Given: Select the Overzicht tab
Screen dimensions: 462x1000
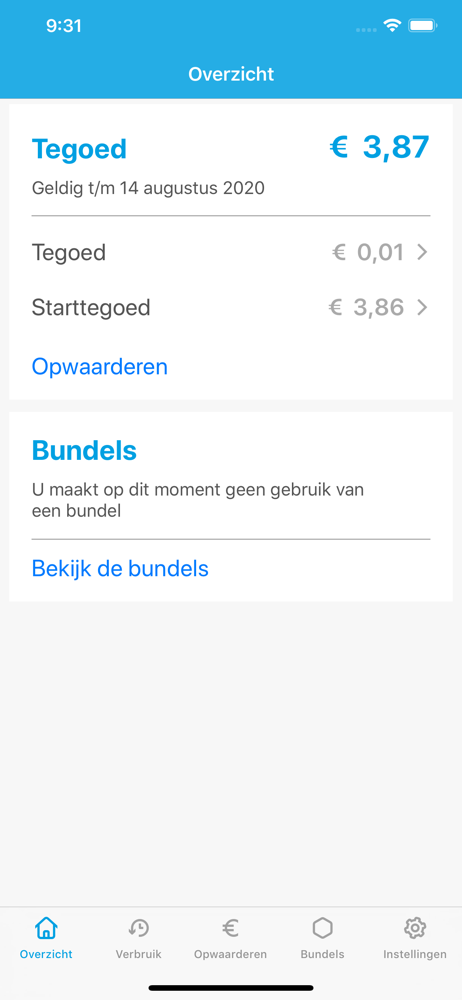Looking at the screenshot, I should click(x=46, y=938).
